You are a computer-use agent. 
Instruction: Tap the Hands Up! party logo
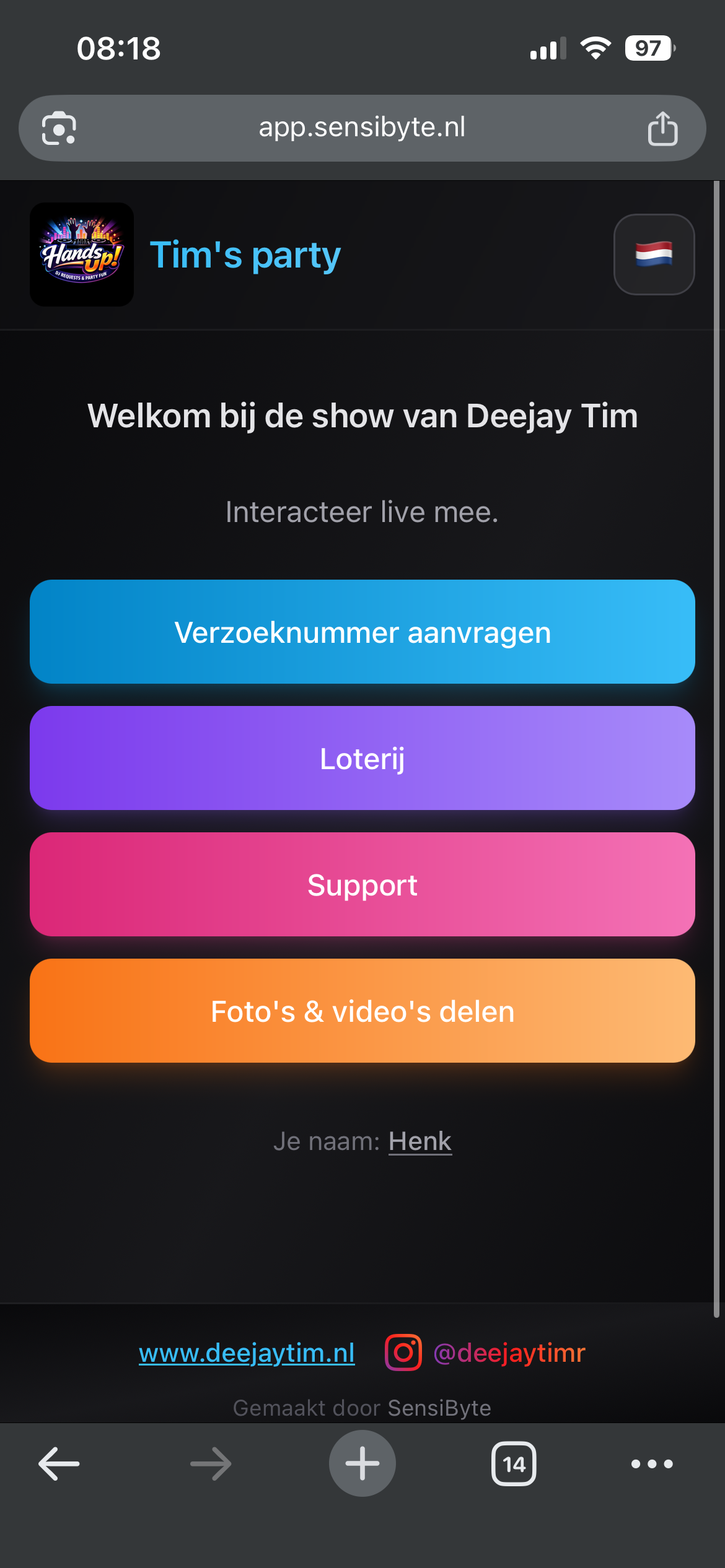coord(81,255)
